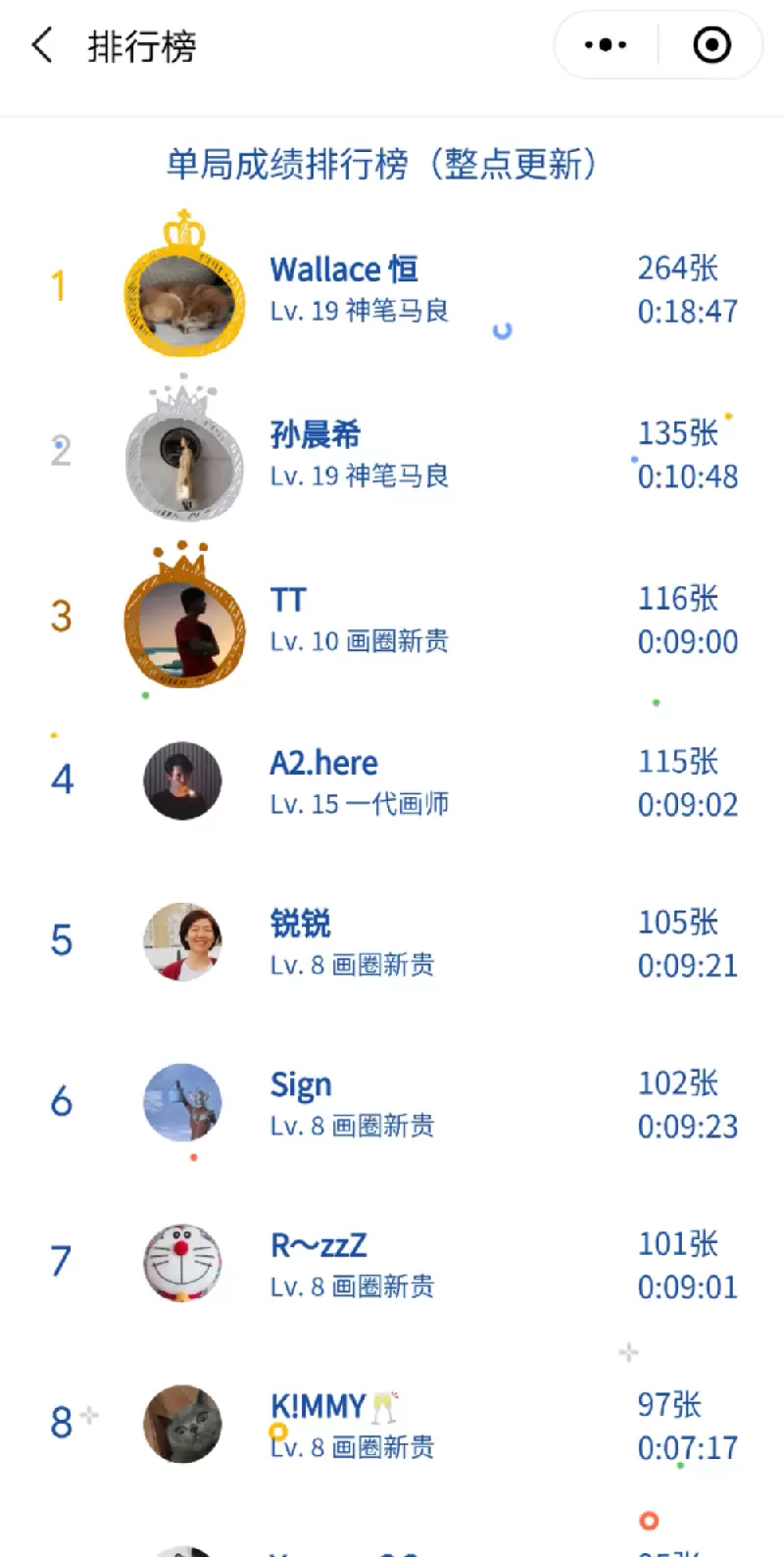Close the mini program via the circle button
Screen dimensions: 784x1557
711,45
